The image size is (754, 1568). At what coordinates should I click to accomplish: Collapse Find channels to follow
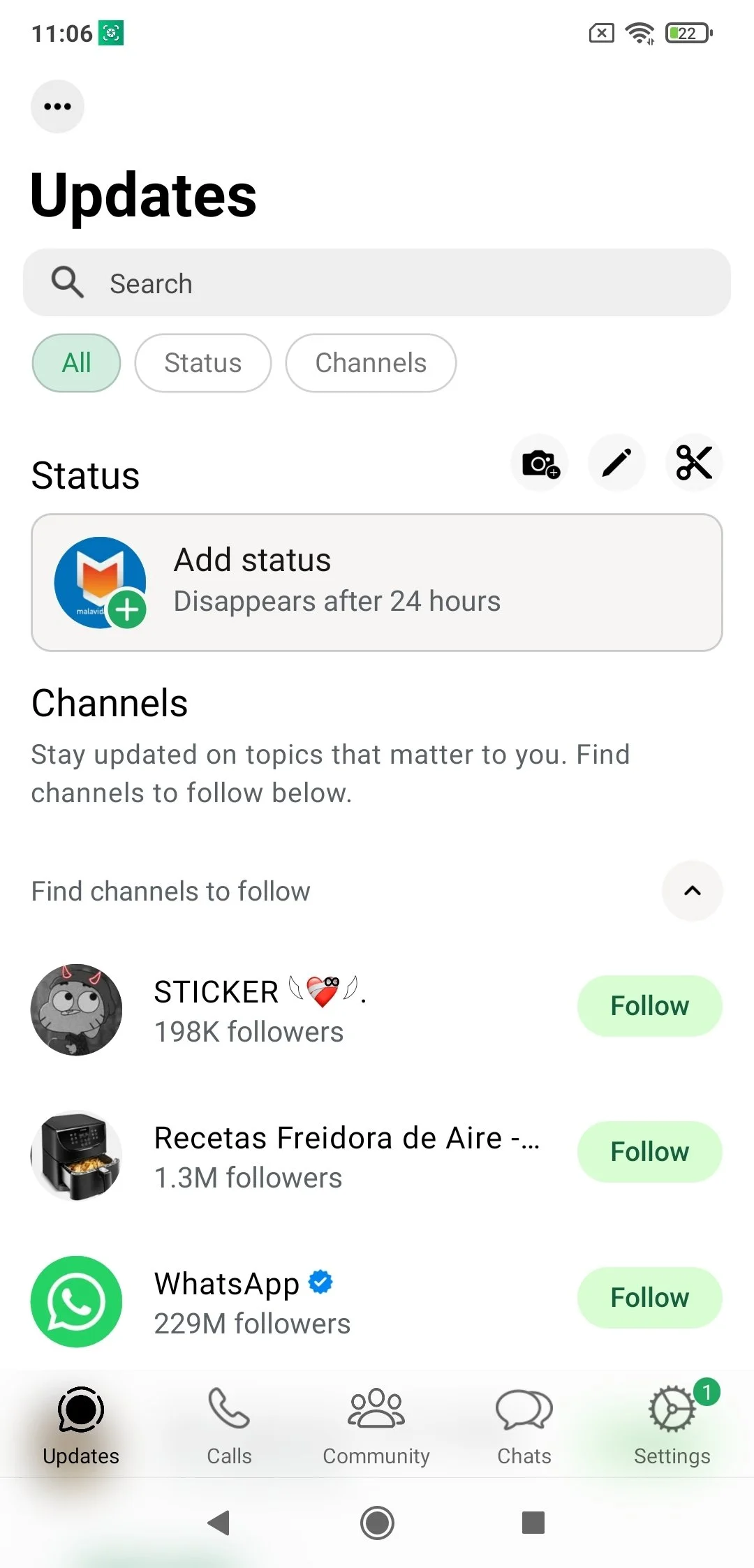[x=692, y=891]
